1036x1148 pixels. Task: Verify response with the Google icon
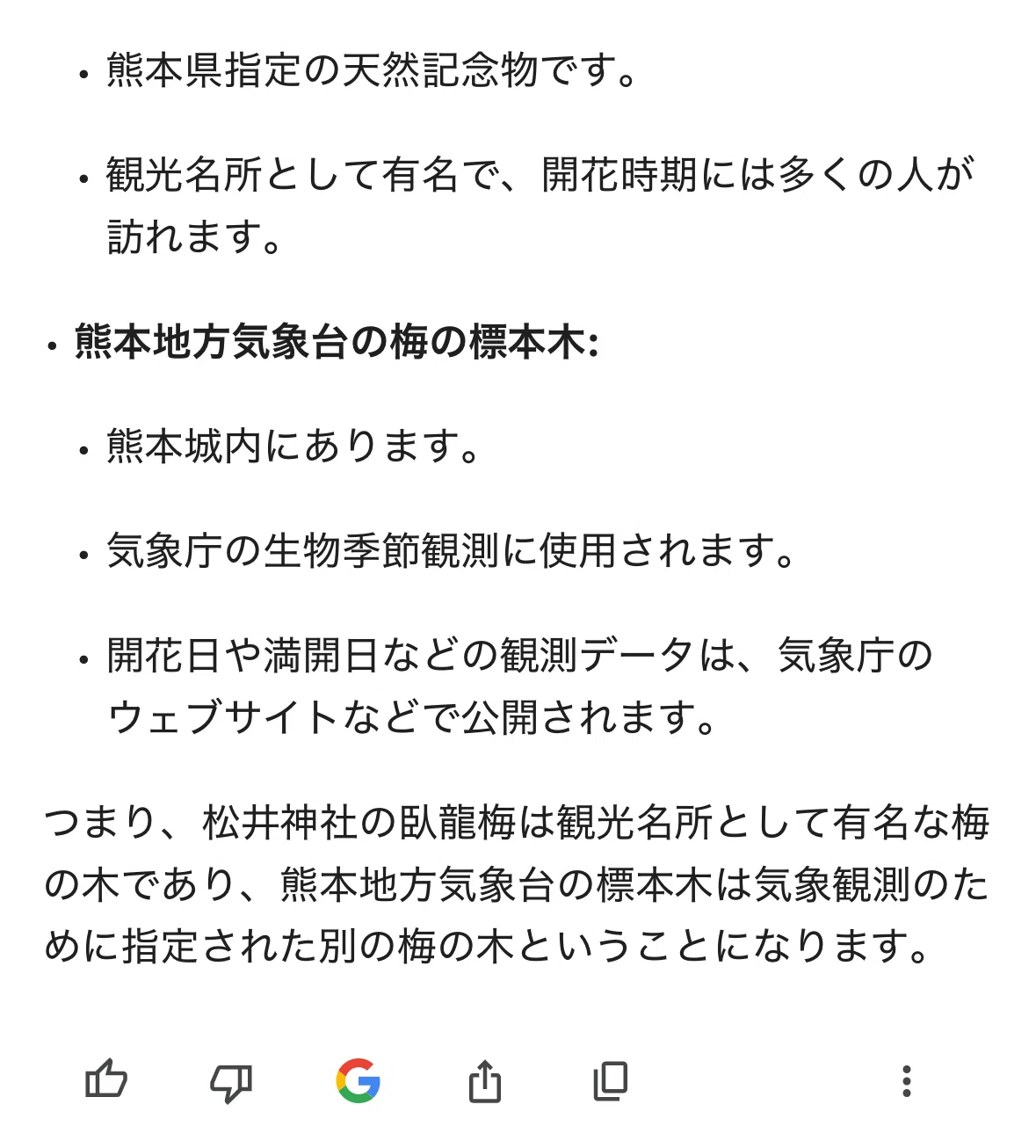[x=358, y=1081]
